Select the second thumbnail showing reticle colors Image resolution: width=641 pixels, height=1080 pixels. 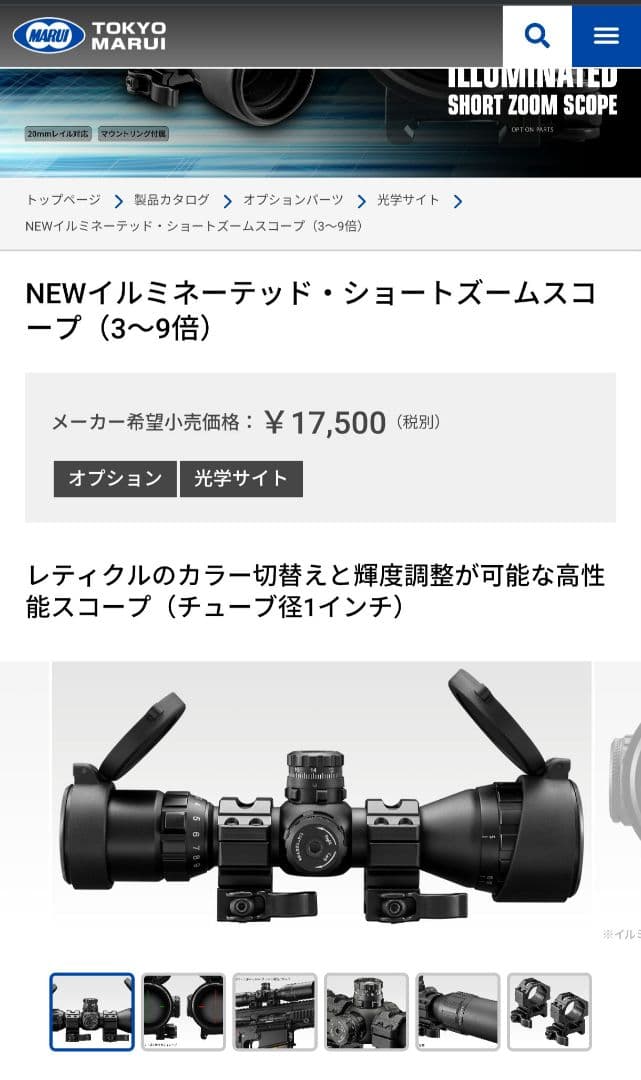tap(183, 1011)
